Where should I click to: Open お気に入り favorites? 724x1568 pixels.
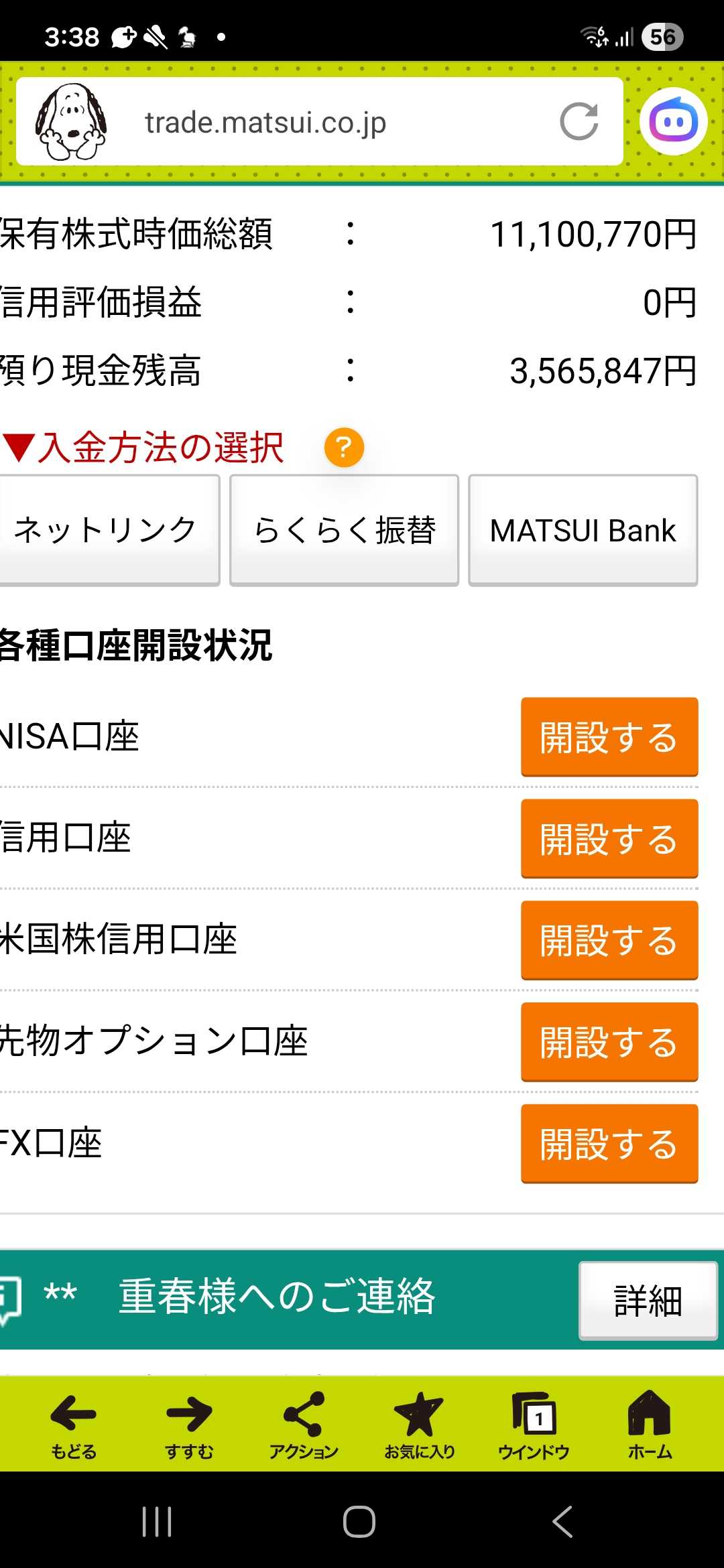coord(420,1425)
